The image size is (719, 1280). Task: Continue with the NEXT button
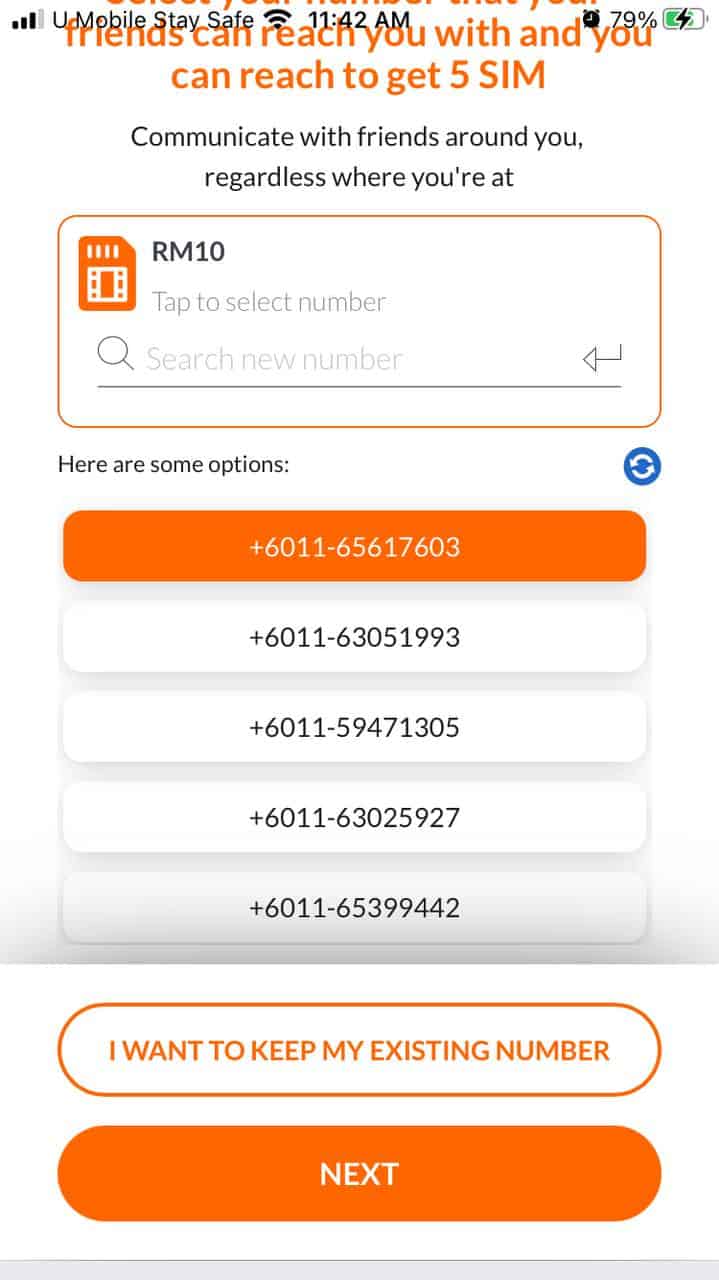(x=359, y=1173)
